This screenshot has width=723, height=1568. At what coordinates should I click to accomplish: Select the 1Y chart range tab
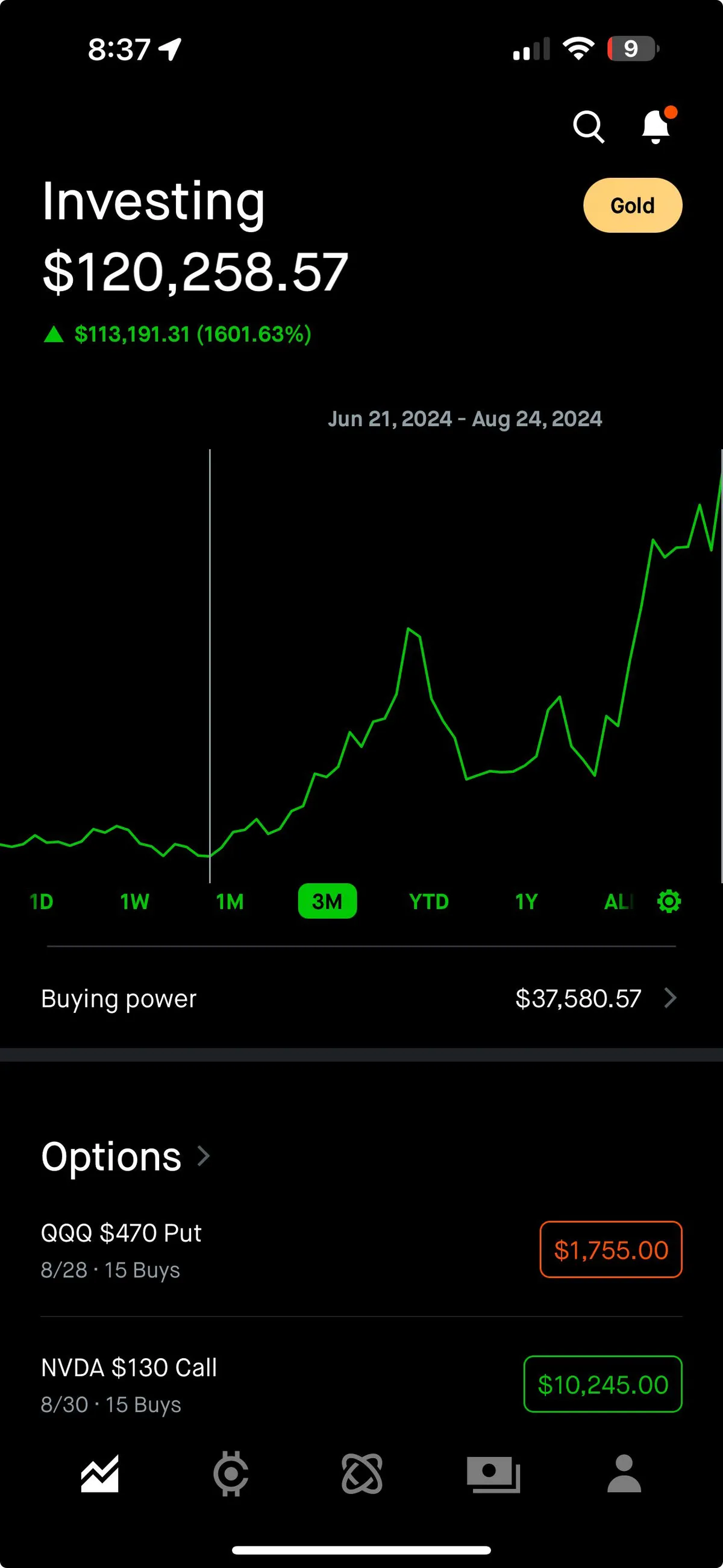pyautogui.click(x=525, y=901)
